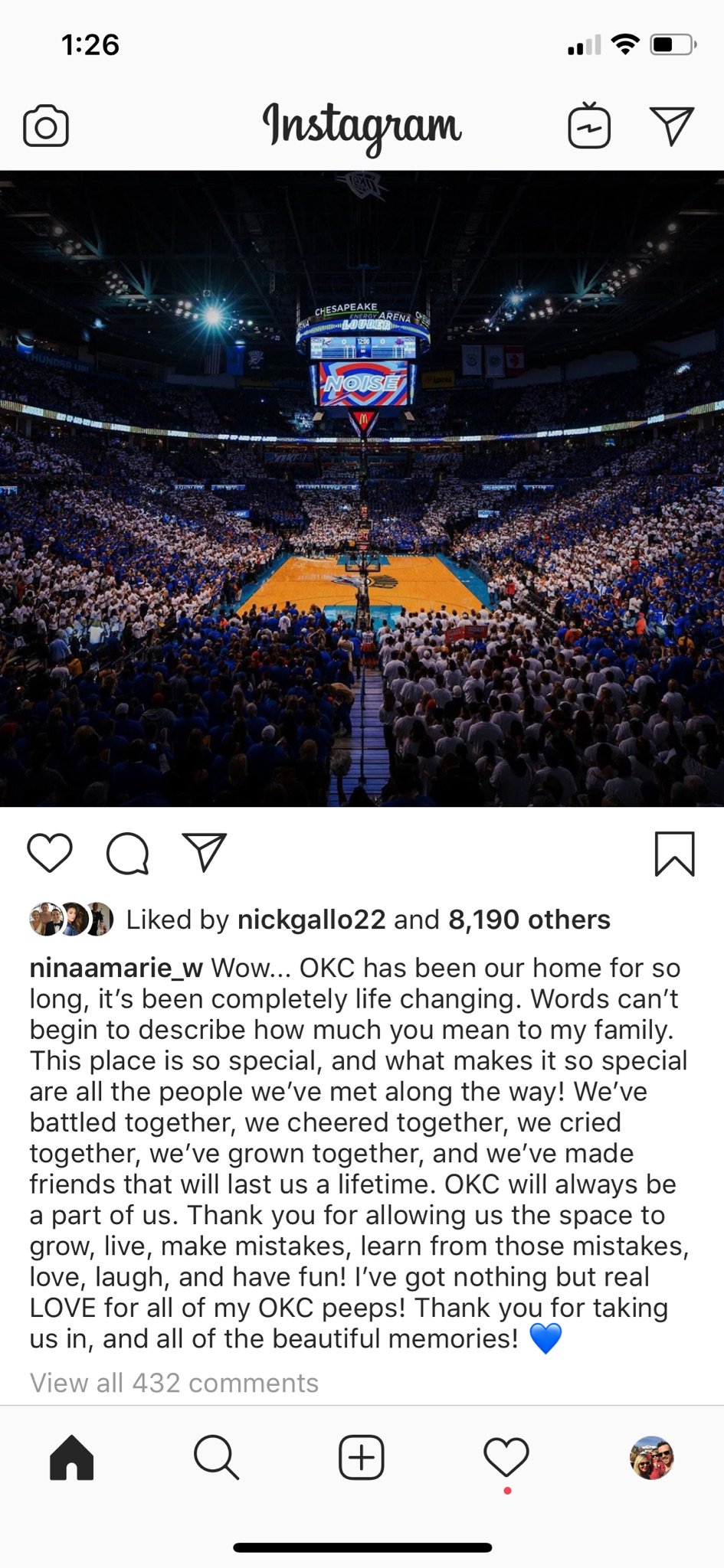Share ninaamarie_w's post via send icon
Viewport: 724px width, 1568px height.
pyautogui.click(x=205, y=852)
